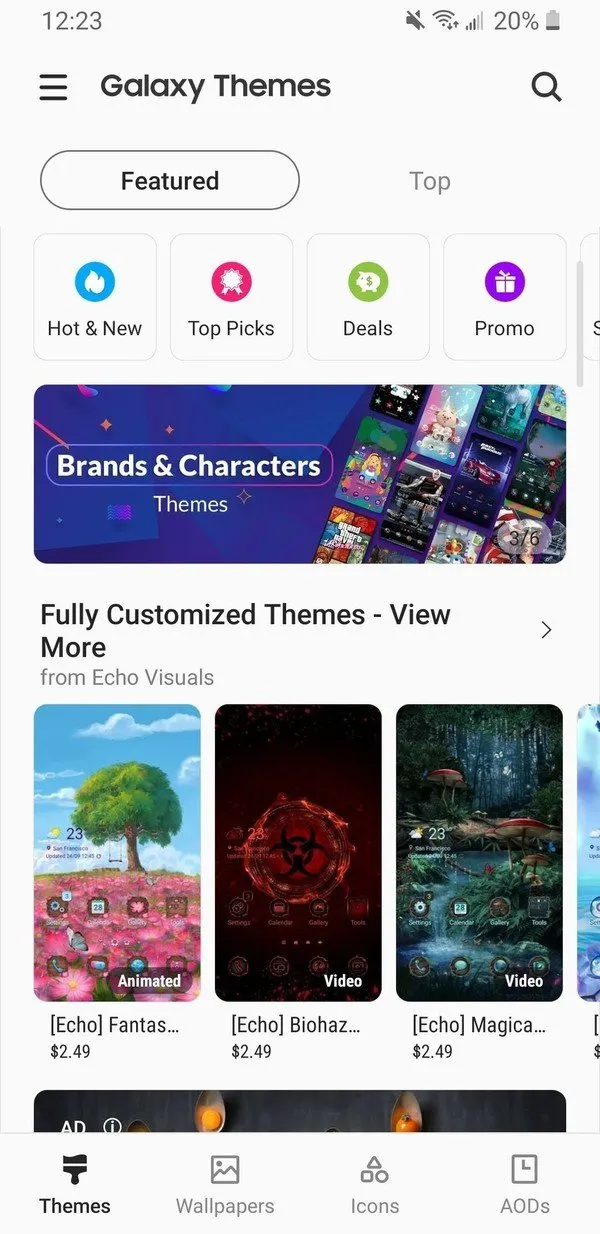Screen dimensions: 600x1234
Task: Switch to the Wallpapers tab
Action: click(x=225, y=1184)
